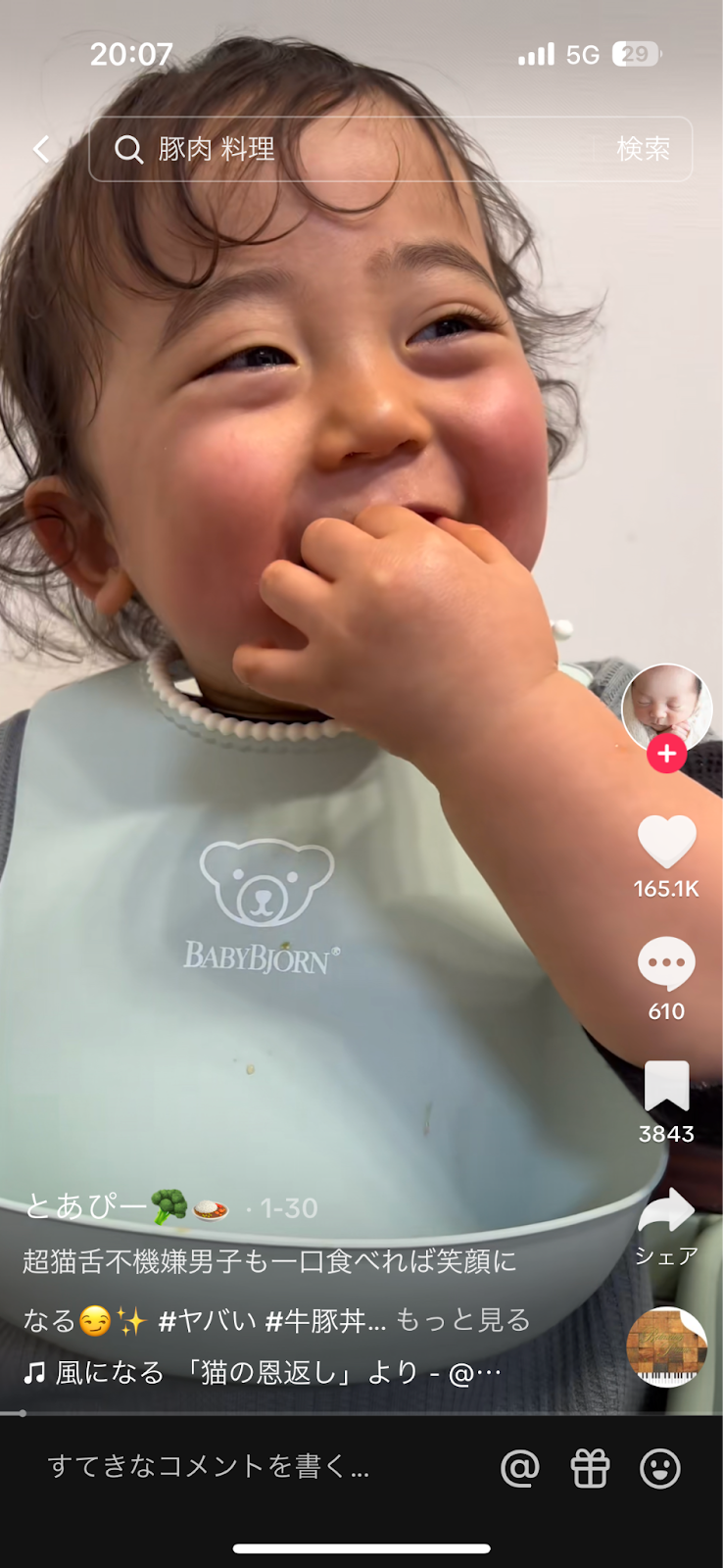Save the video with the bookmark icon
723x1568 pixels.
click(666, 1087)
